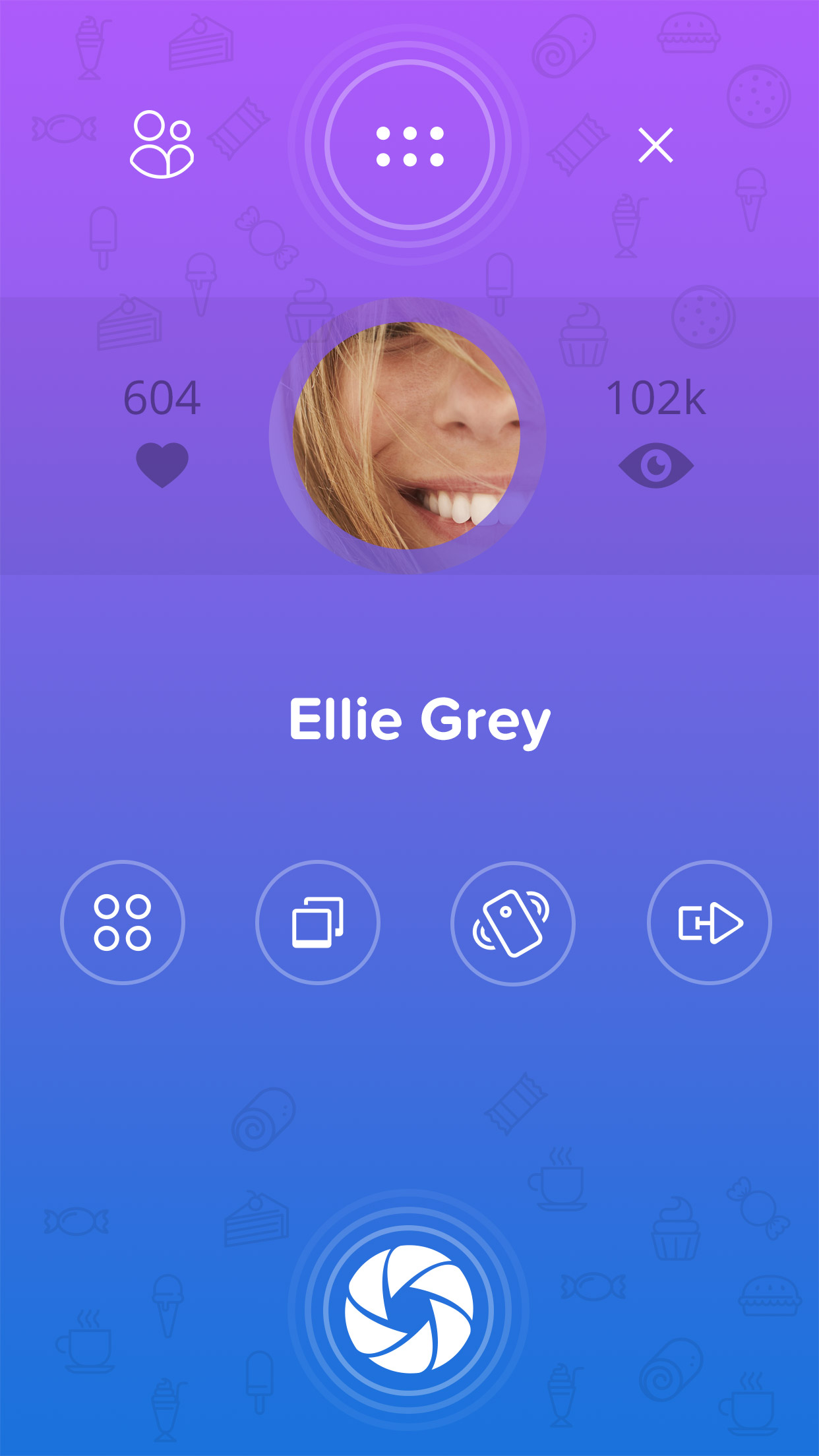Tap the six-dot menu circle
This screenshot has height=1456, width=819.
(x=409, y=145)
